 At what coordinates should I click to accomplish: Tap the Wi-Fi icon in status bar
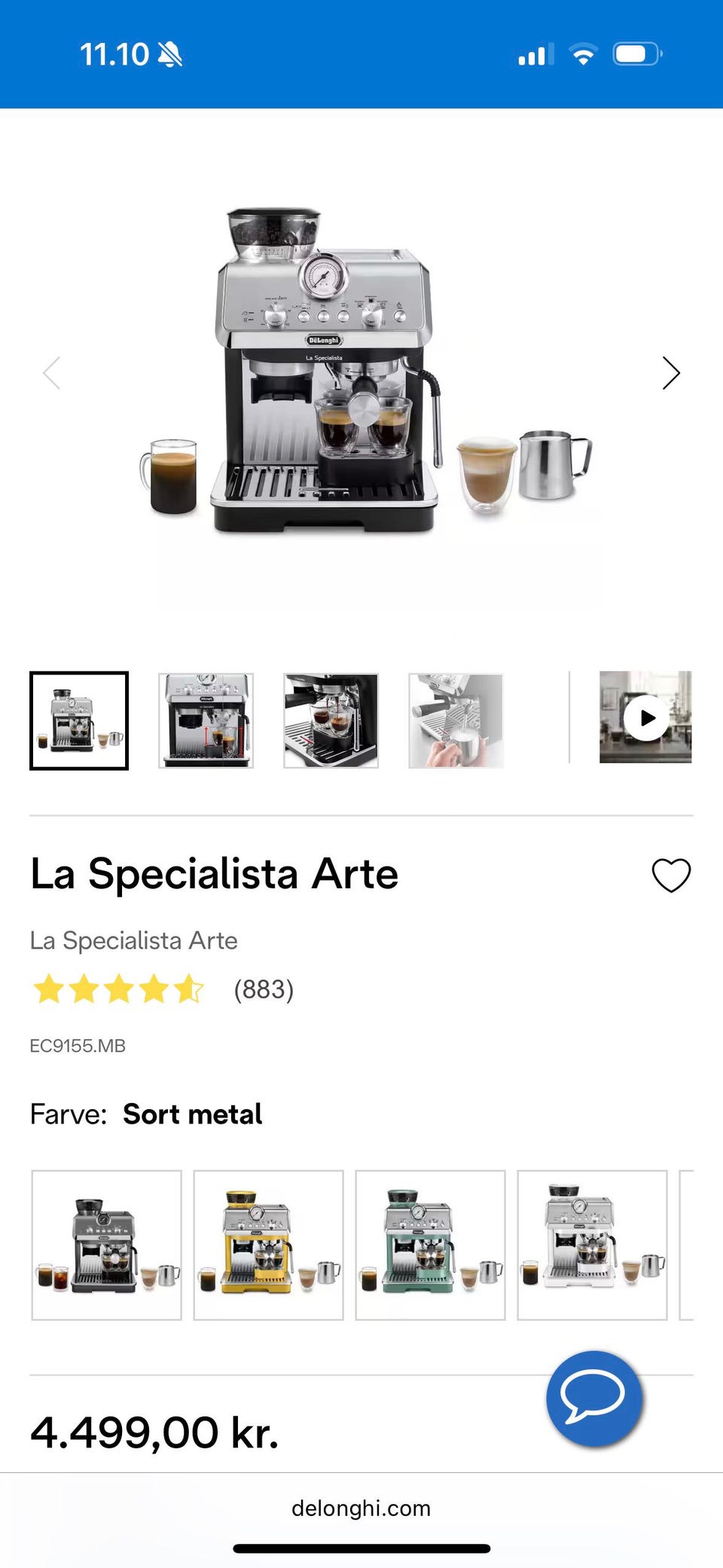pyautogui.click(x=581, y=53)
